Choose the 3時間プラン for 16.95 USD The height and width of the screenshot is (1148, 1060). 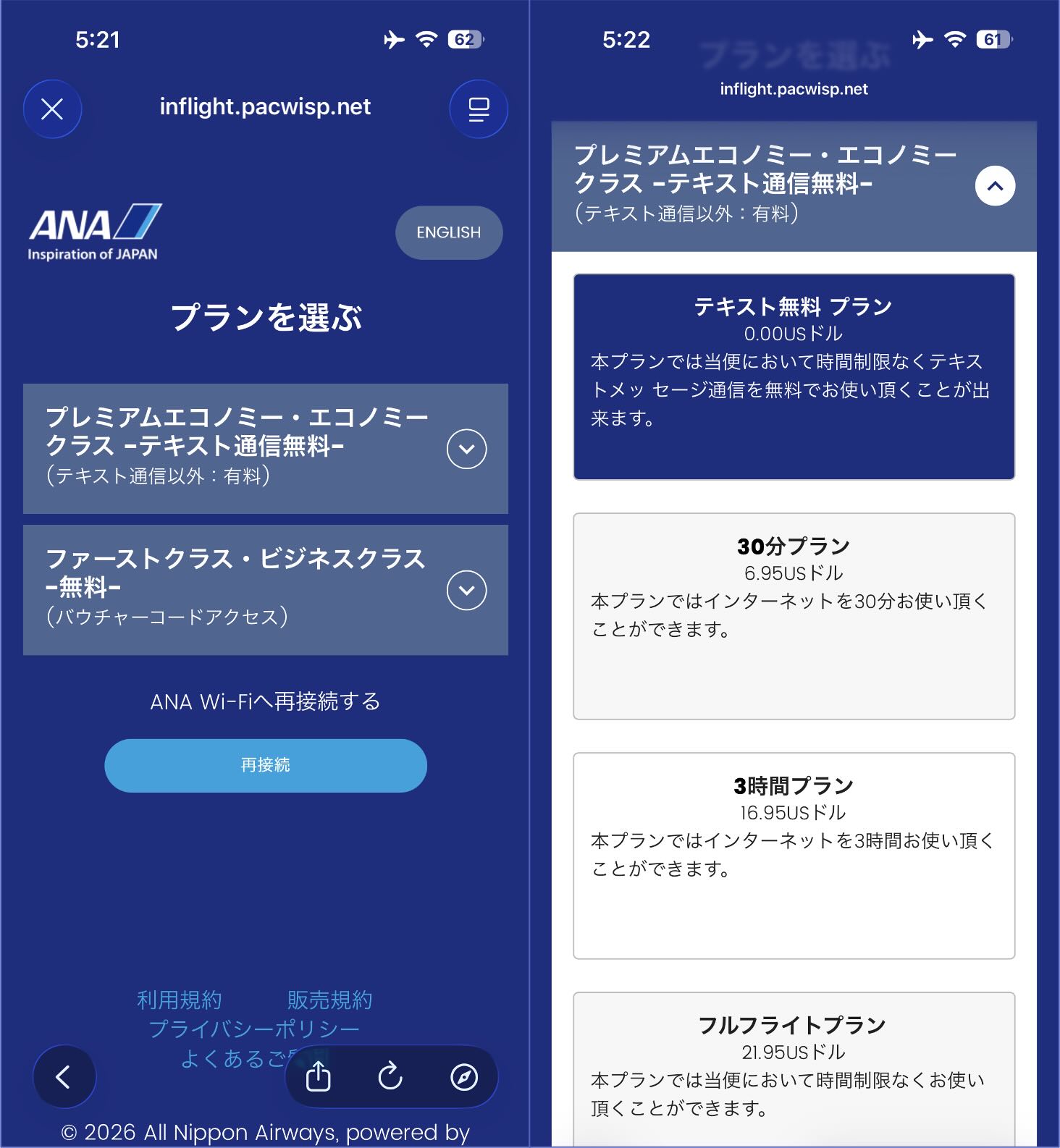[794, 856]
